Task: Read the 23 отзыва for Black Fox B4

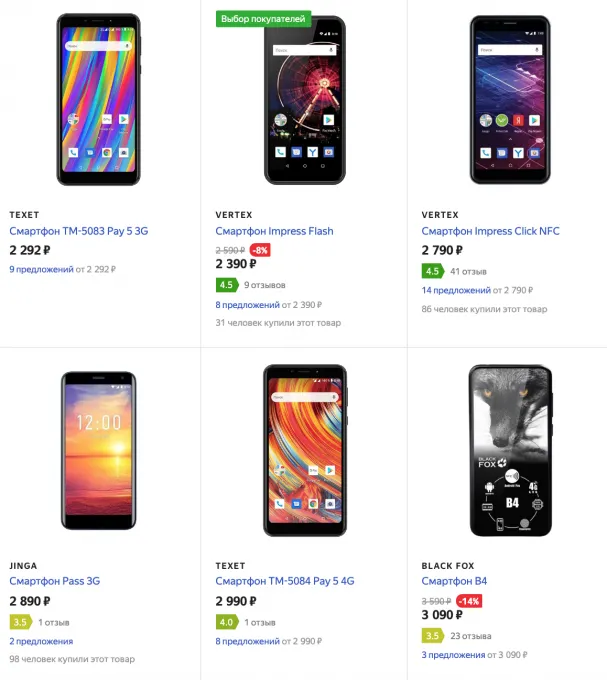Action: [x=470, y=636]
